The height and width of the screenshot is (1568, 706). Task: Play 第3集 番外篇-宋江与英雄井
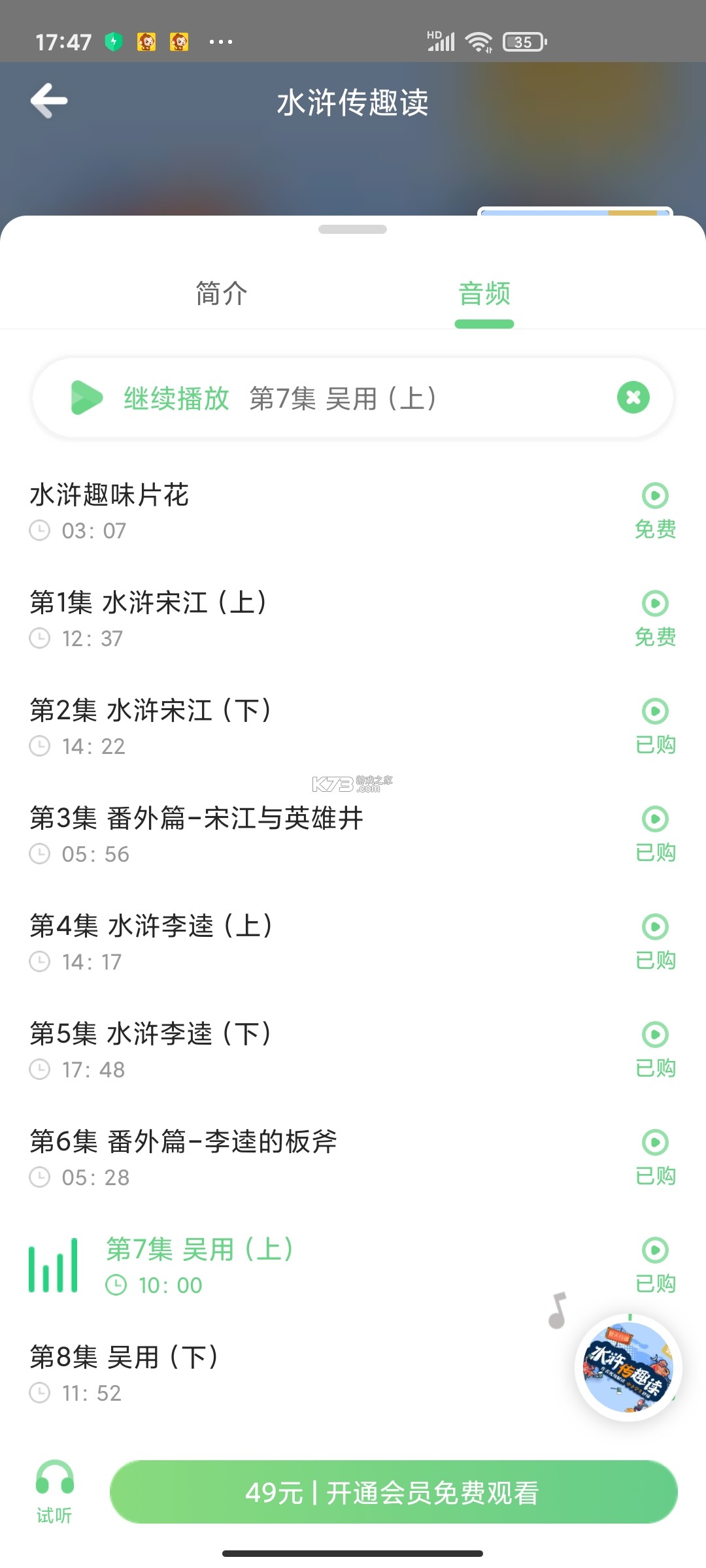tap(655, 819)
